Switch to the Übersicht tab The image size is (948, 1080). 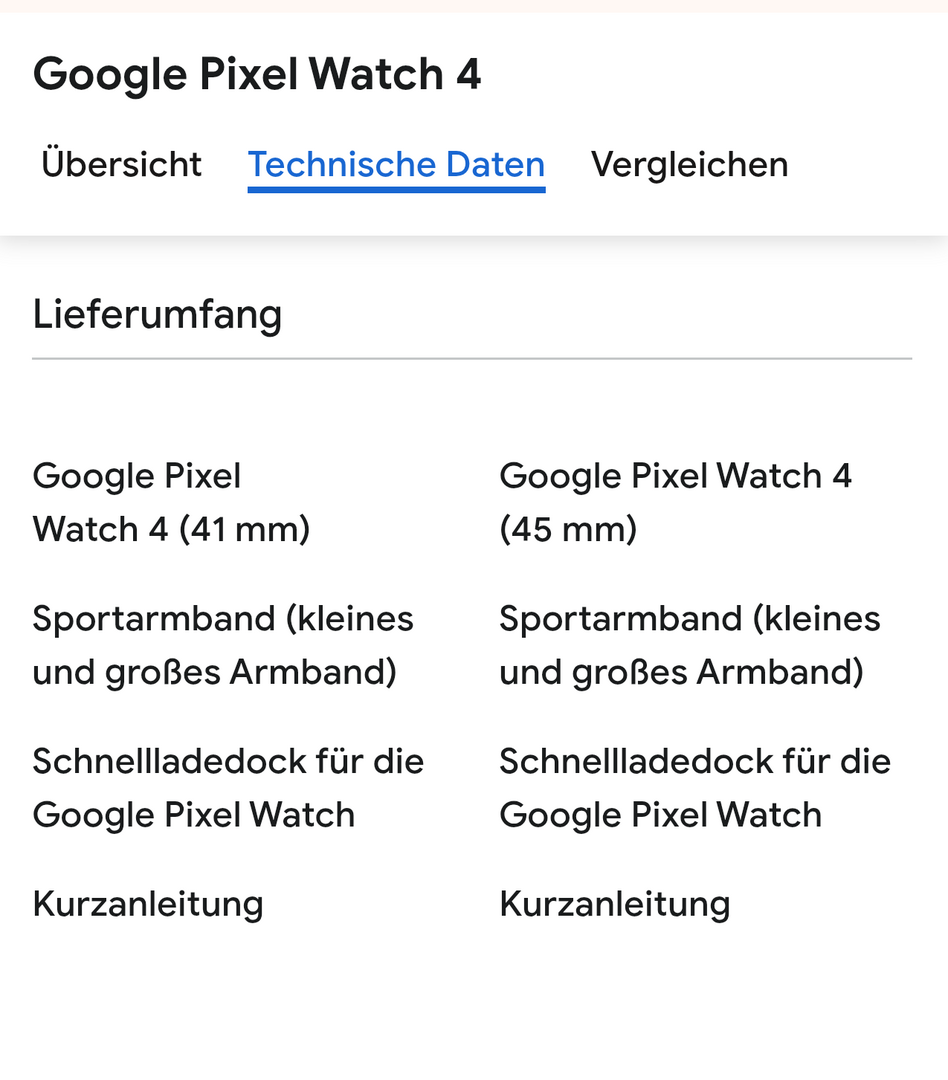pyautogui.click(x=121, y=164)
